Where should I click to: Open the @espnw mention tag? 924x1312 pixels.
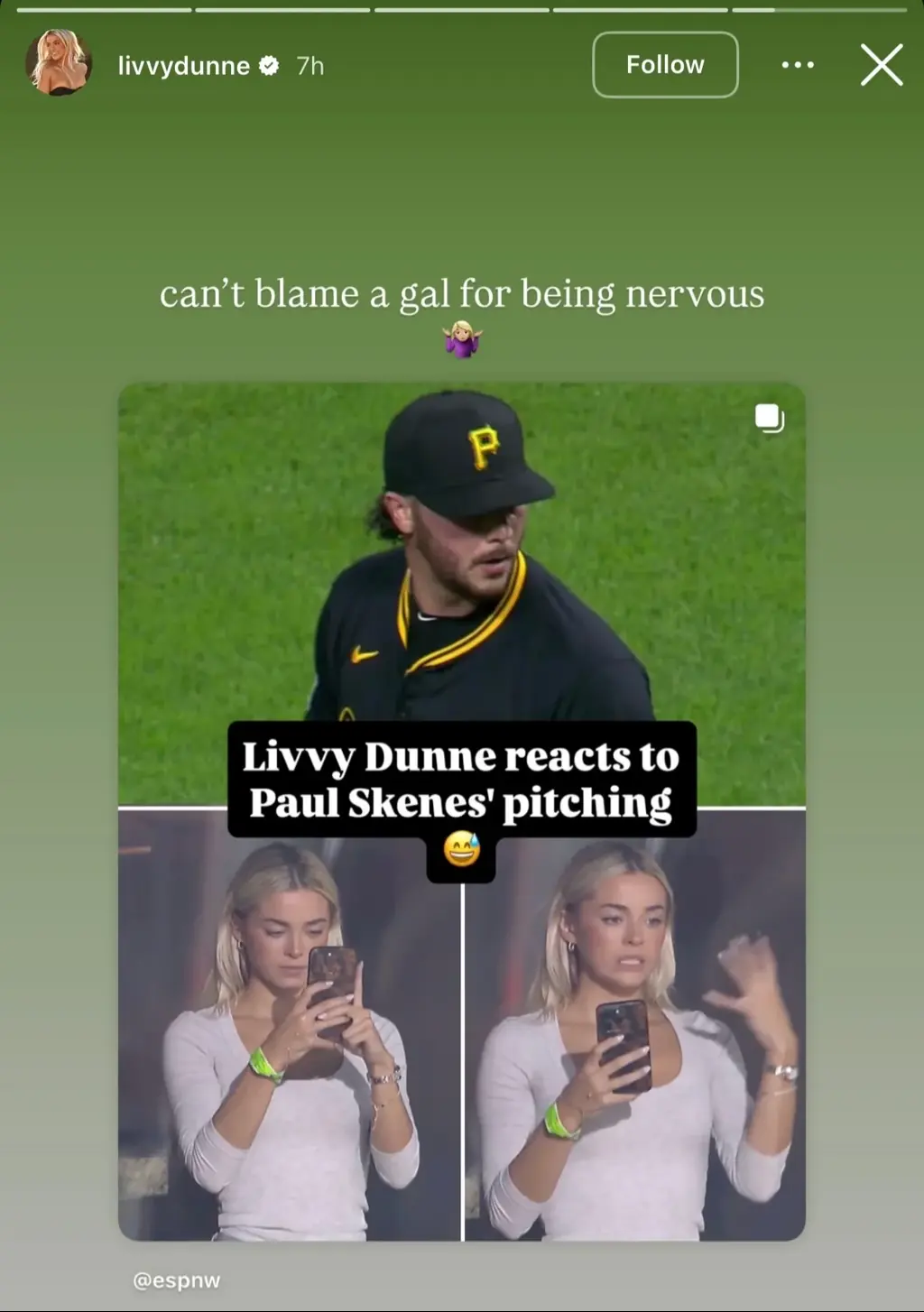[x=177, y=1280]
